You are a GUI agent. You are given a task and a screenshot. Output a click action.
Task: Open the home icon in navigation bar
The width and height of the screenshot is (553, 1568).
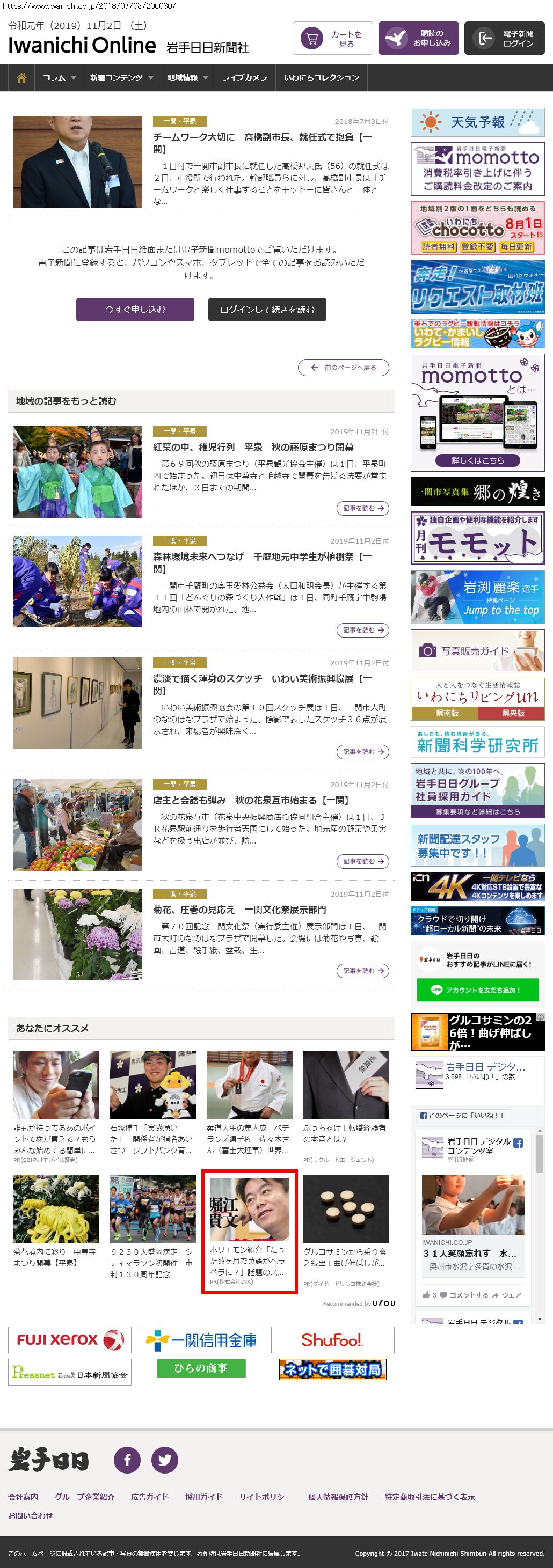tap(22, 78)
